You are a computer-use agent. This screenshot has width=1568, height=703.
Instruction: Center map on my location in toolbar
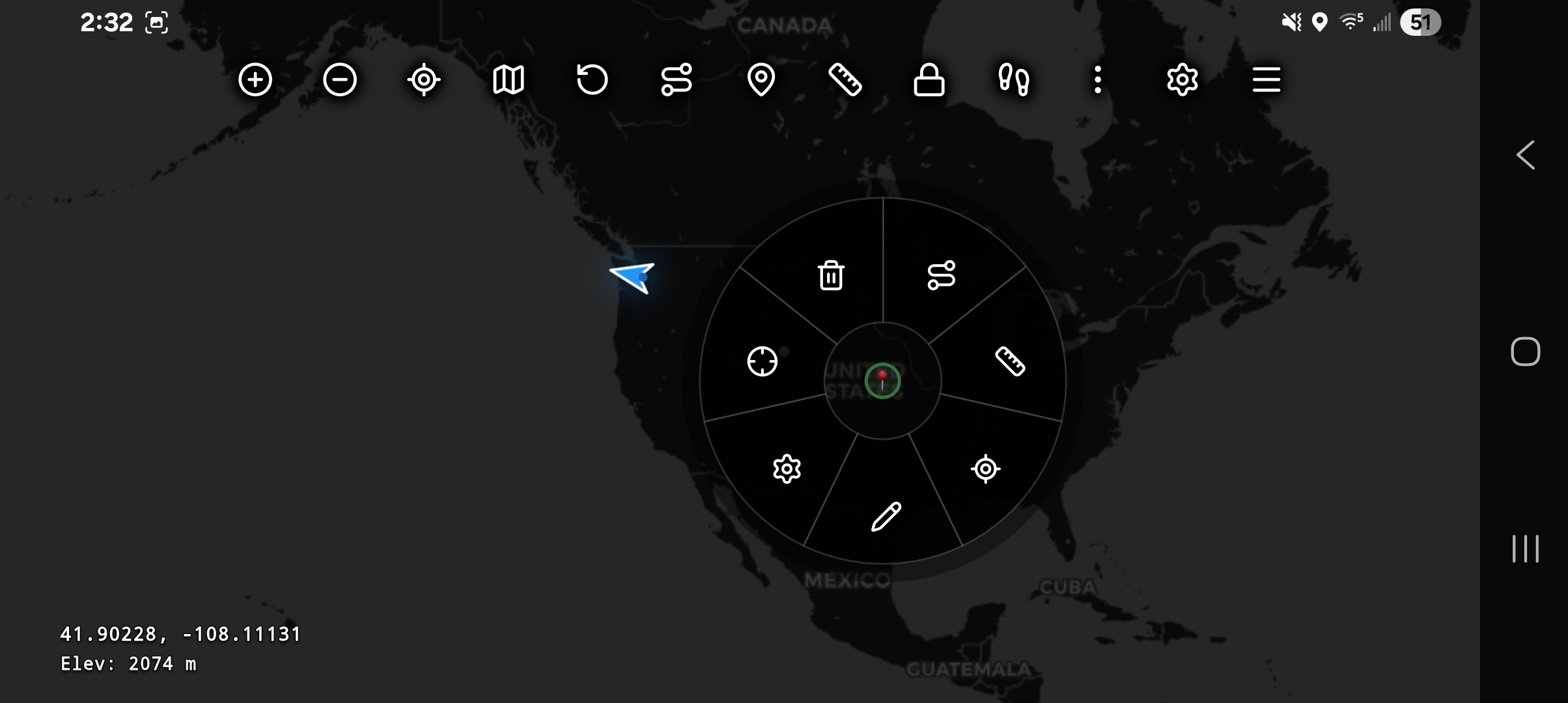click(424, 80)
